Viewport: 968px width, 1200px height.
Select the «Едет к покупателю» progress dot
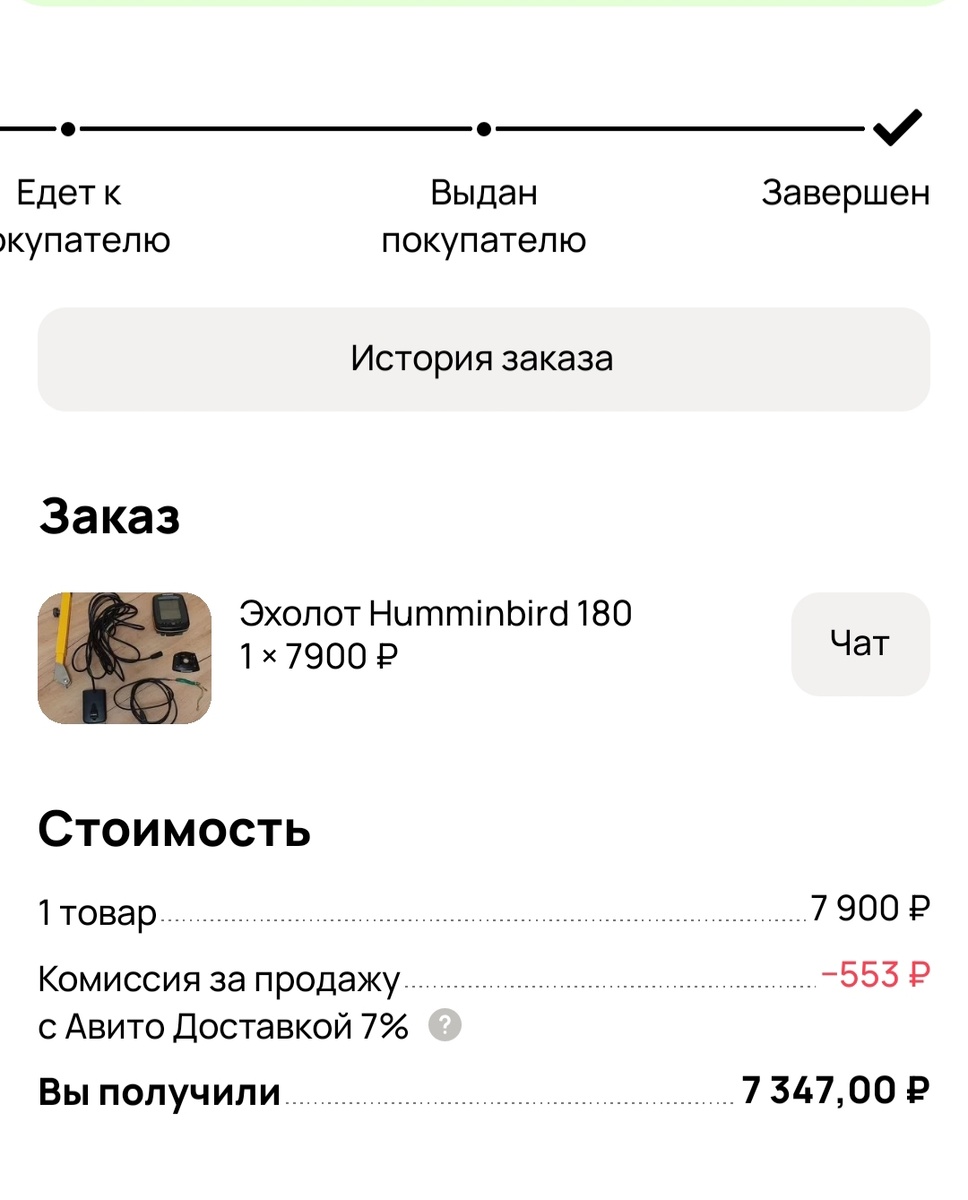click(x=66, y=128)
